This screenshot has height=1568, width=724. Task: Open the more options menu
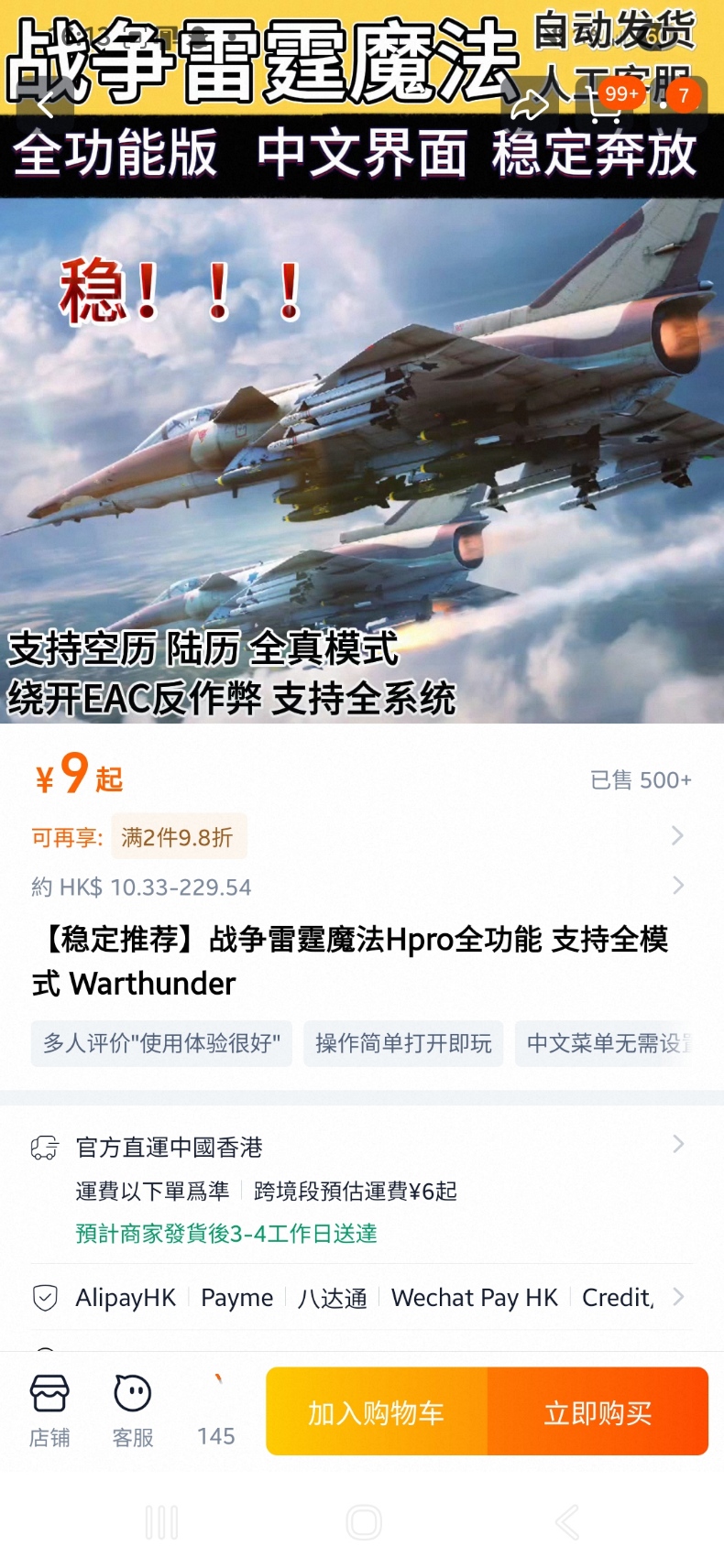(x=664, y=104)
